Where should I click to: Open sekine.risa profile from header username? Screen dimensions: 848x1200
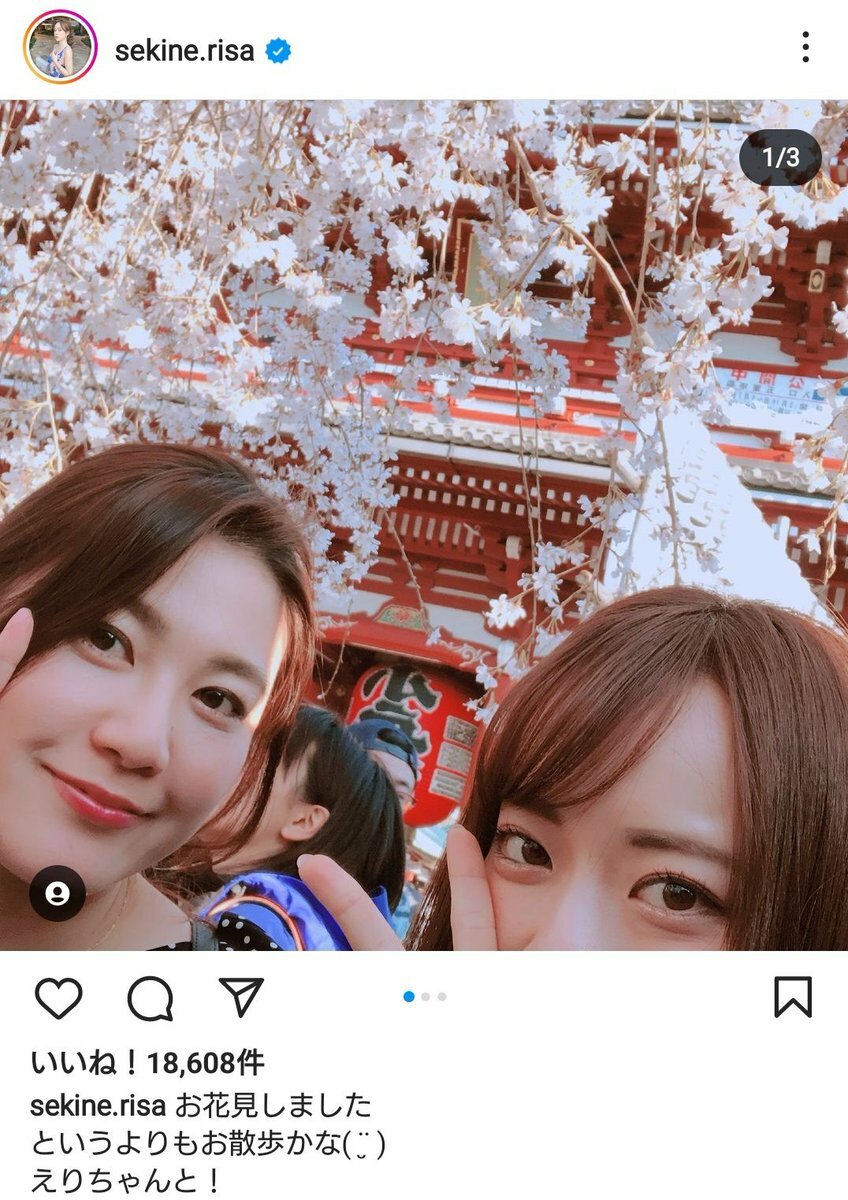185,49
